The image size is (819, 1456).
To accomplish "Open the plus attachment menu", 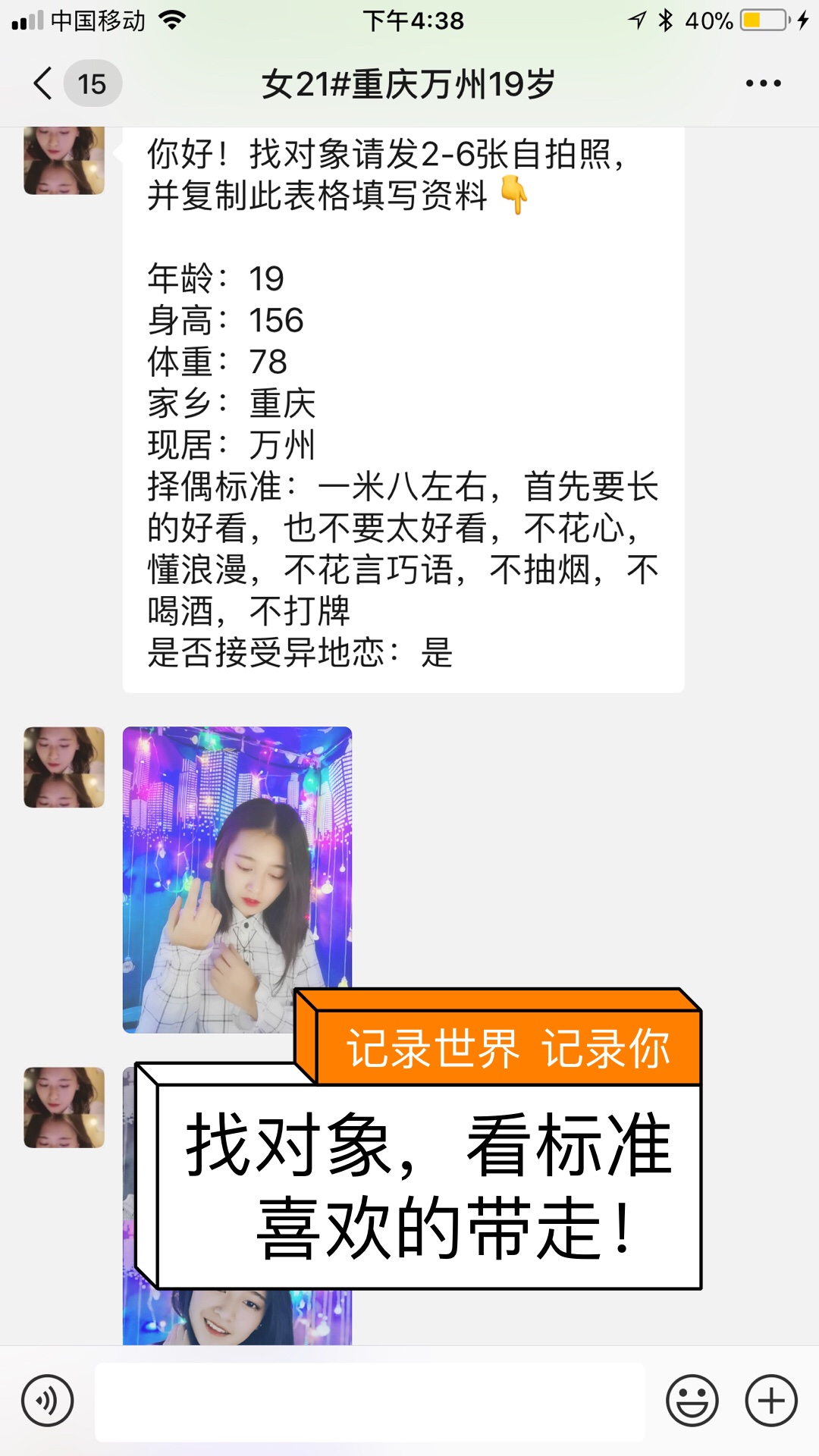I will [770, 1401].
